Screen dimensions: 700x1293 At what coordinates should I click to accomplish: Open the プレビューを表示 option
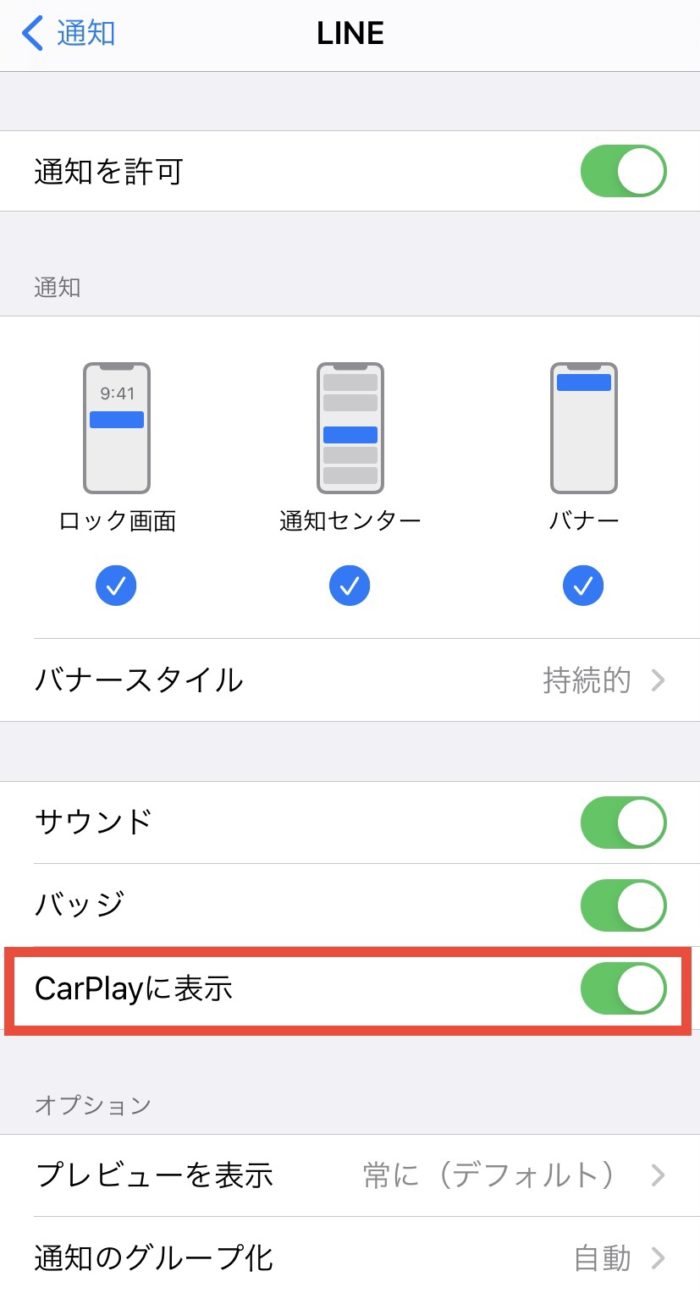[x=350, y=1175]
